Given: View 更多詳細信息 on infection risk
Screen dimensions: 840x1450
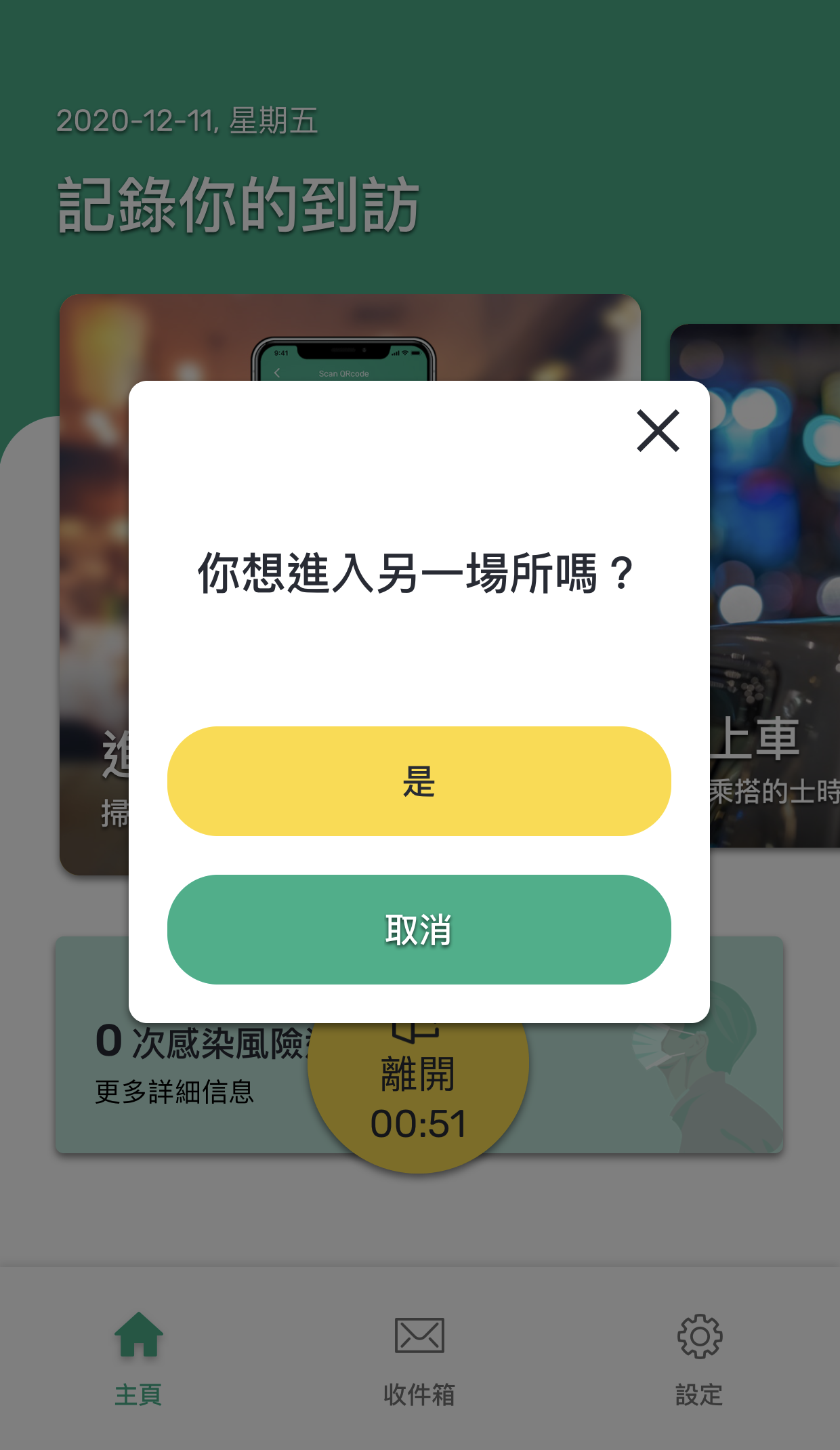Looking at the screenshot, I should point(175,1092).
